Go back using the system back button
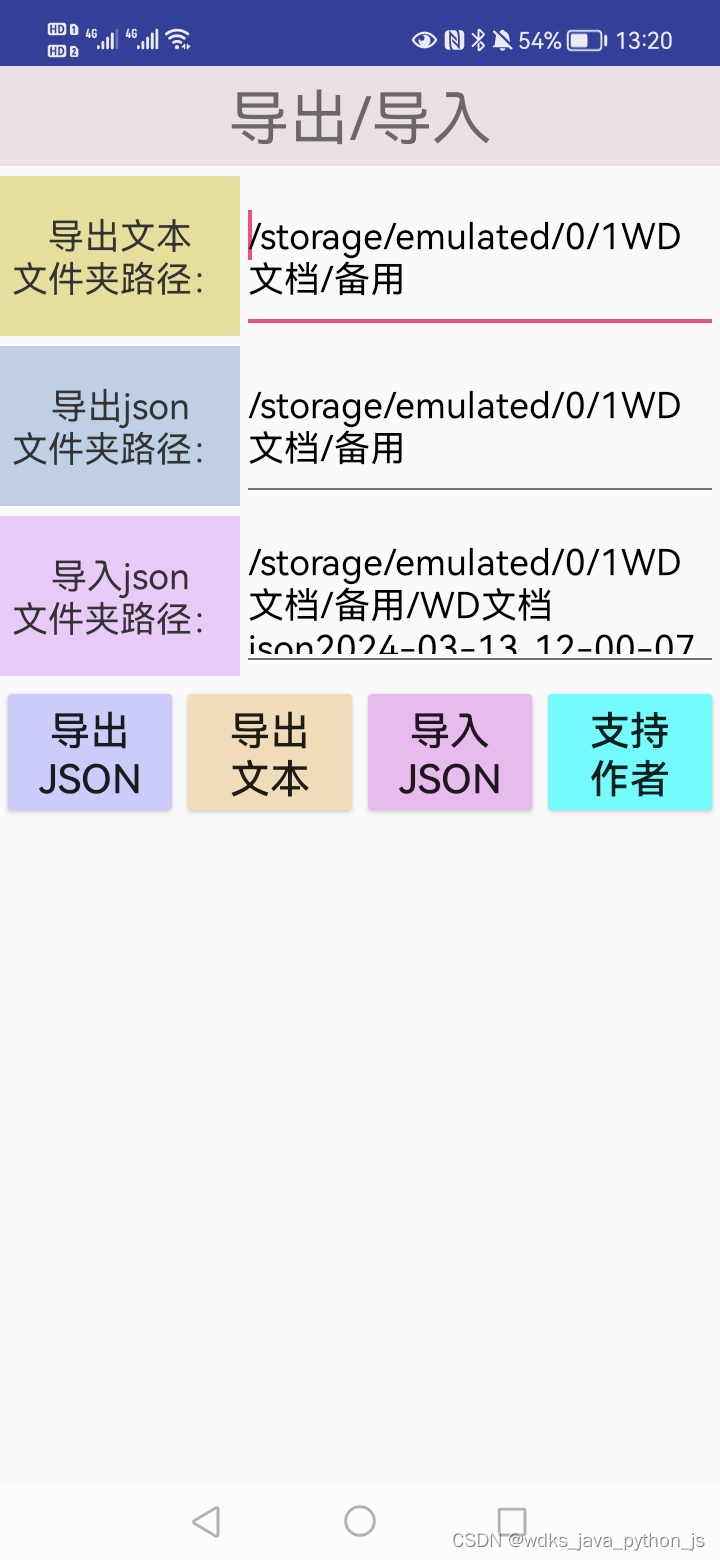 tap(206, 1521)
